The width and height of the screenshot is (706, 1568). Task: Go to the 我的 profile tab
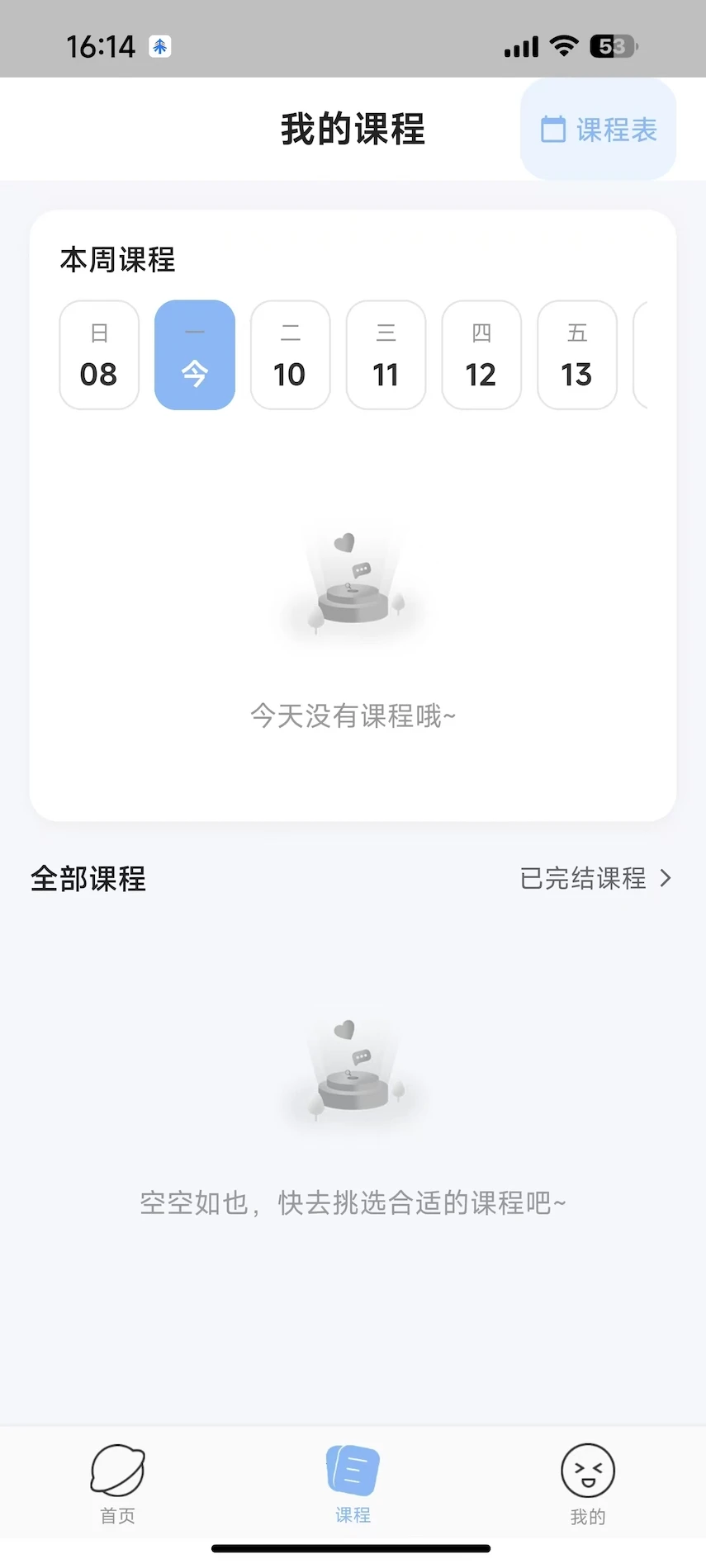point(588,1483)
